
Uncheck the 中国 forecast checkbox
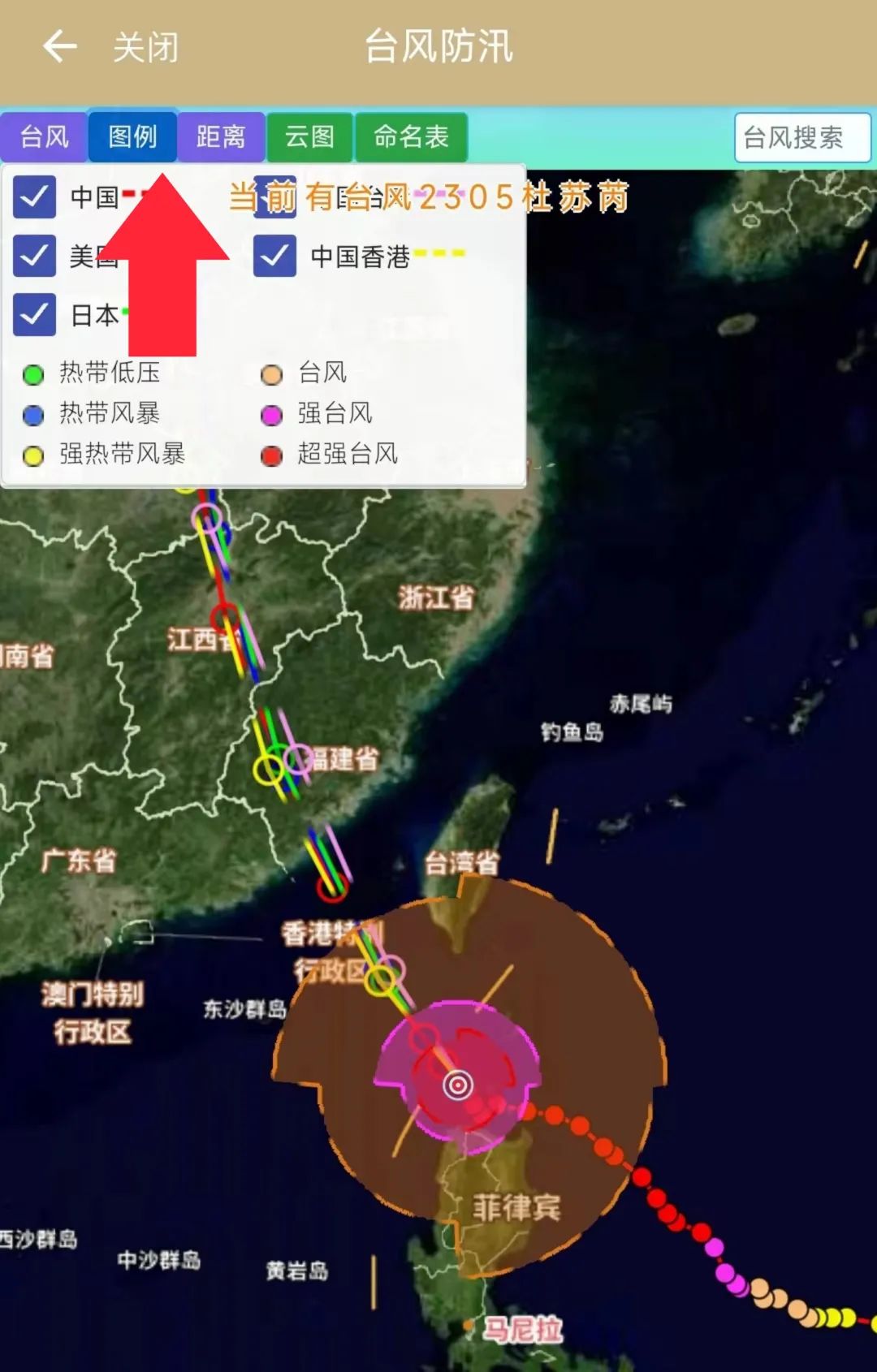(35, 197)
